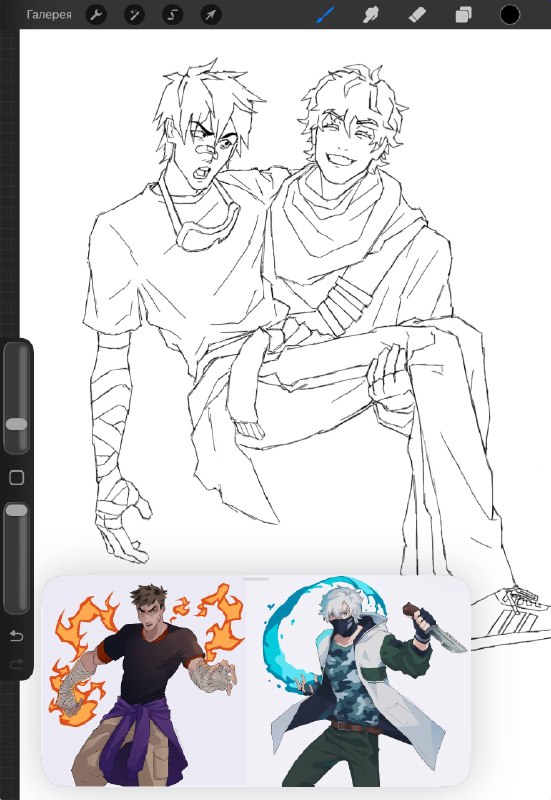Screen dimensions: 551x800
Task: Return to the Галерея gallery
Action: (49, 15)
